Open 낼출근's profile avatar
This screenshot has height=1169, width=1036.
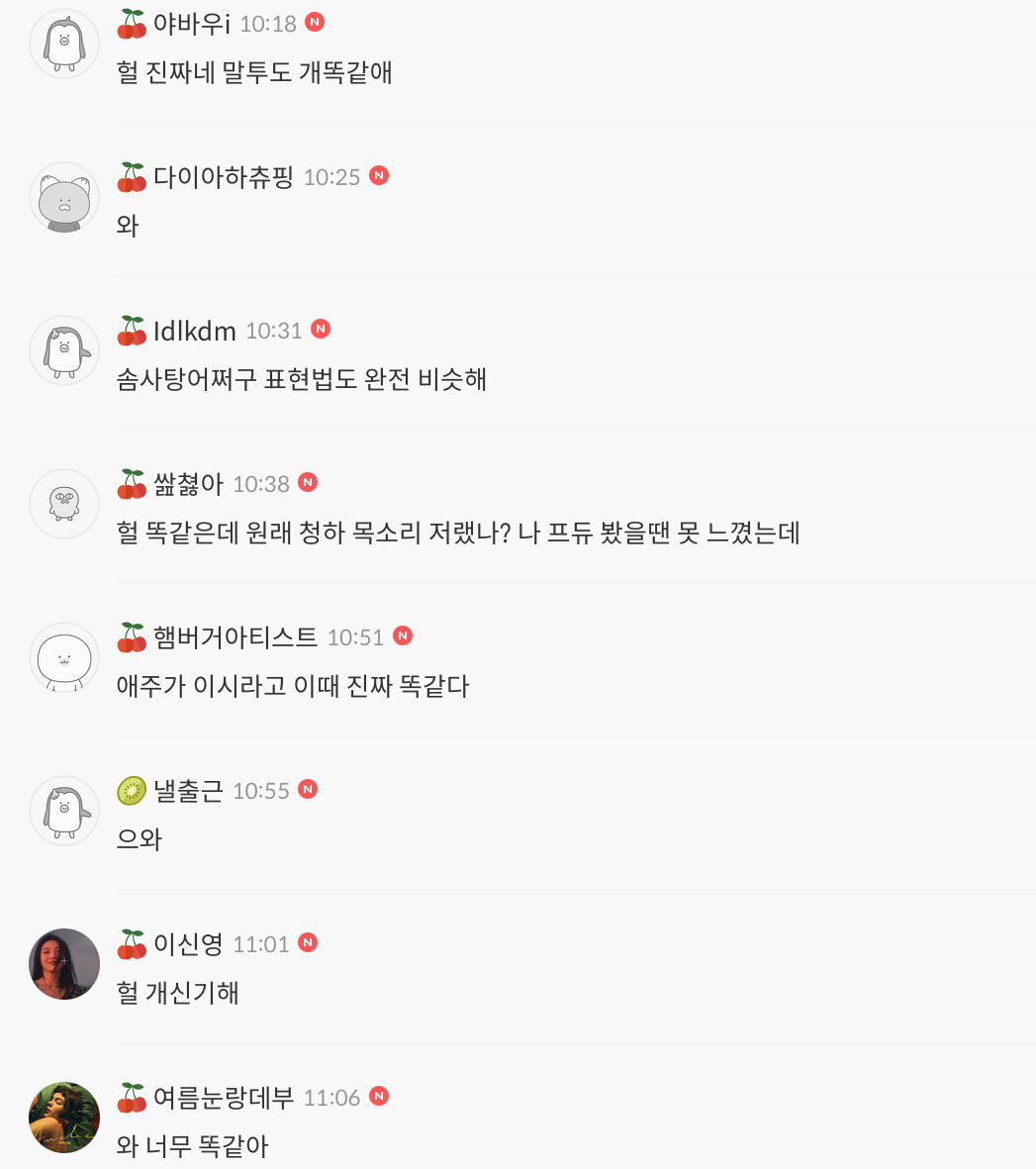pyautogui.click(x=64, y=811)
